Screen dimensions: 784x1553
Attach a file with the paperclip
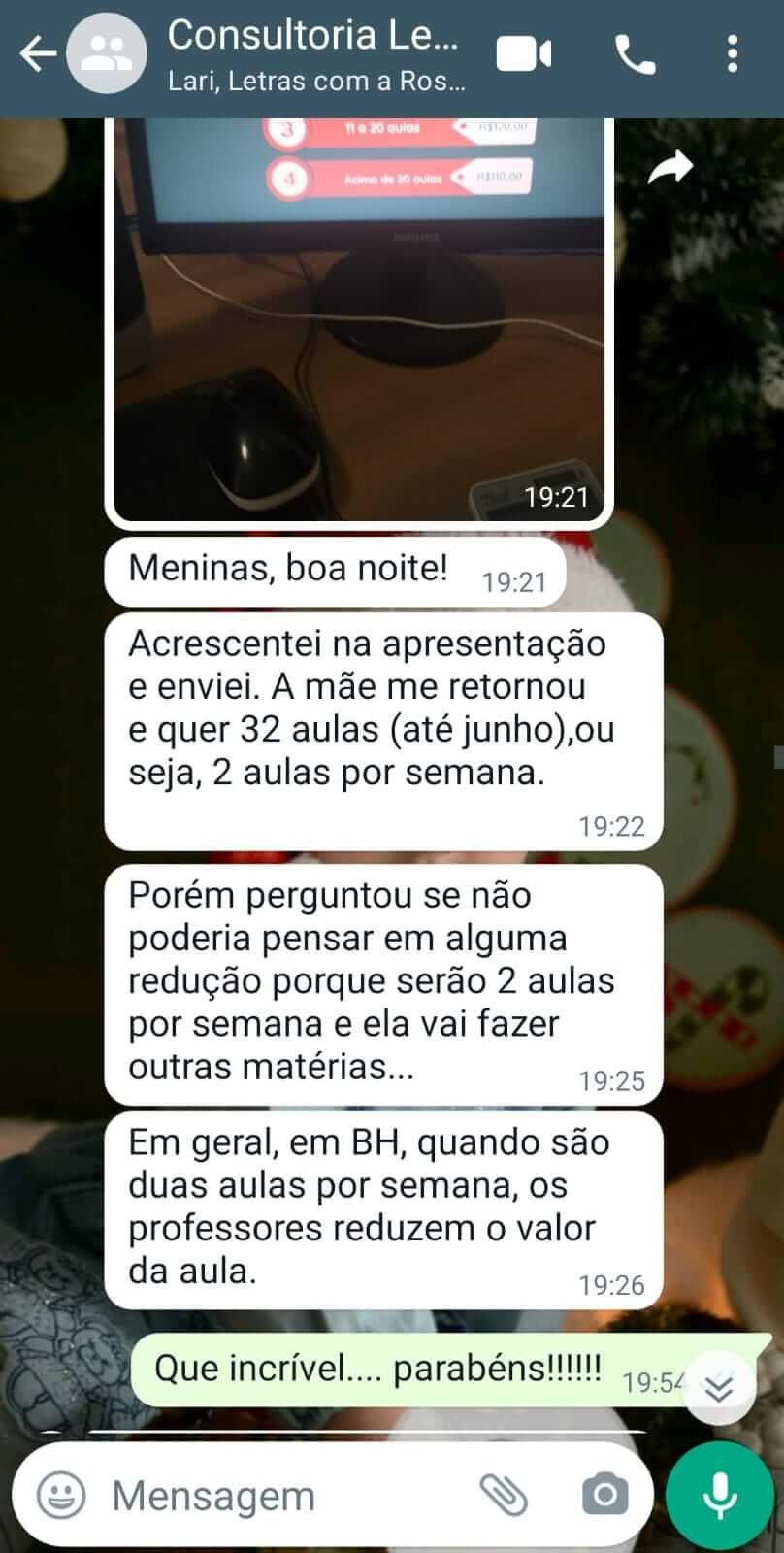tap(505, 1496)
